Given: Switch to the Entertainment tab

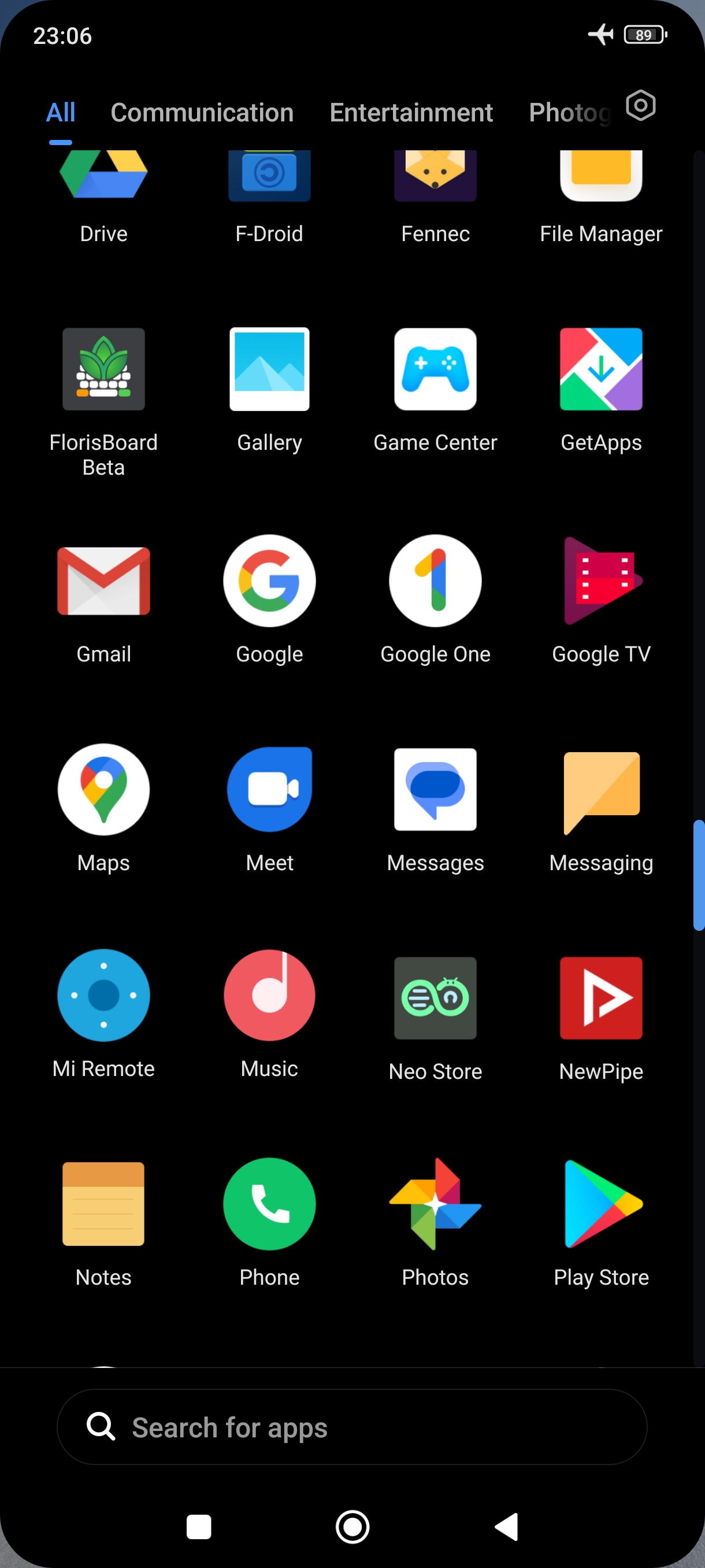Looking at the screenshot, I should click(x=411, y=113).
